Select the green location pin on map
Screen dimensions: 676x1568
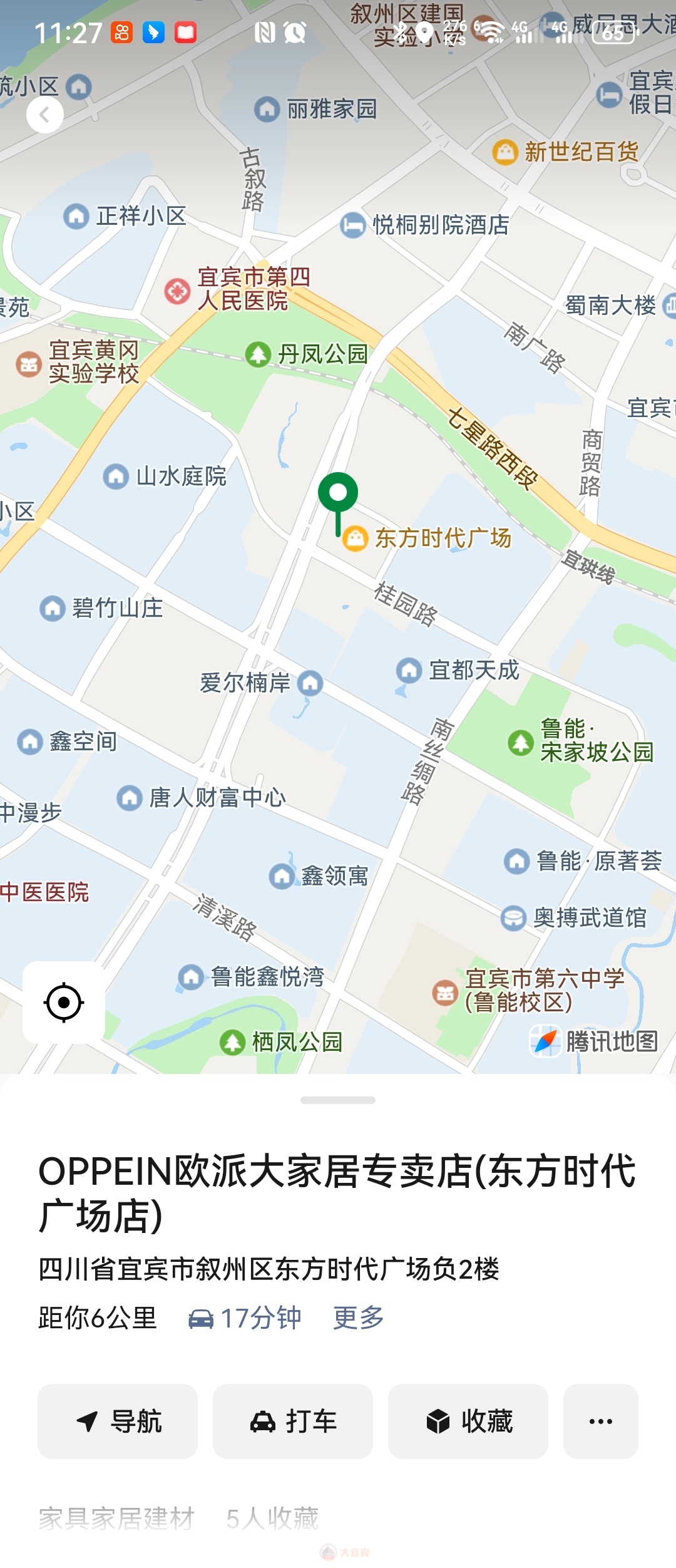[338, 493]
